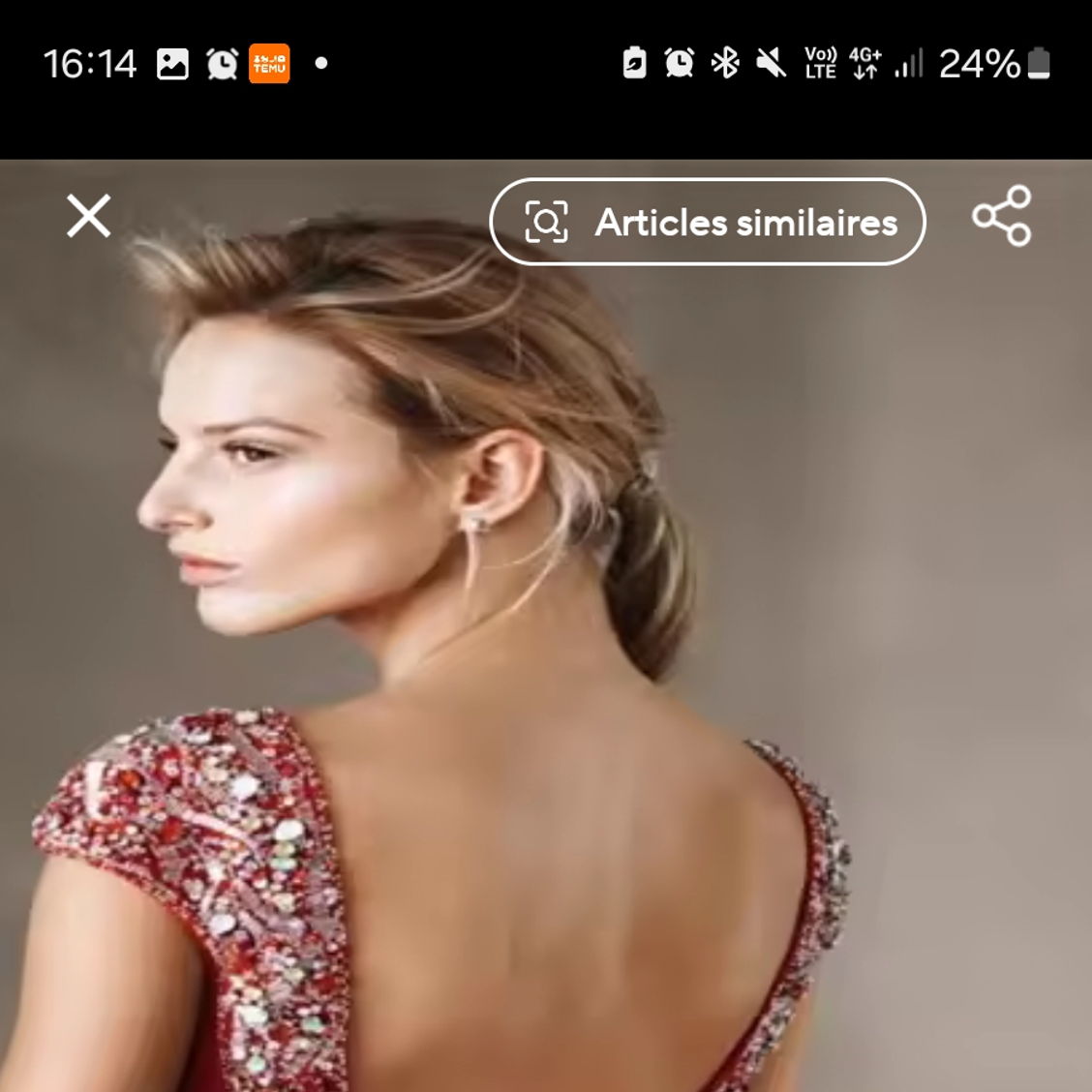This screenshot has width=1092, height=1092.
Task: Tap the Articles similaires button
Action: tap(708, 222)
